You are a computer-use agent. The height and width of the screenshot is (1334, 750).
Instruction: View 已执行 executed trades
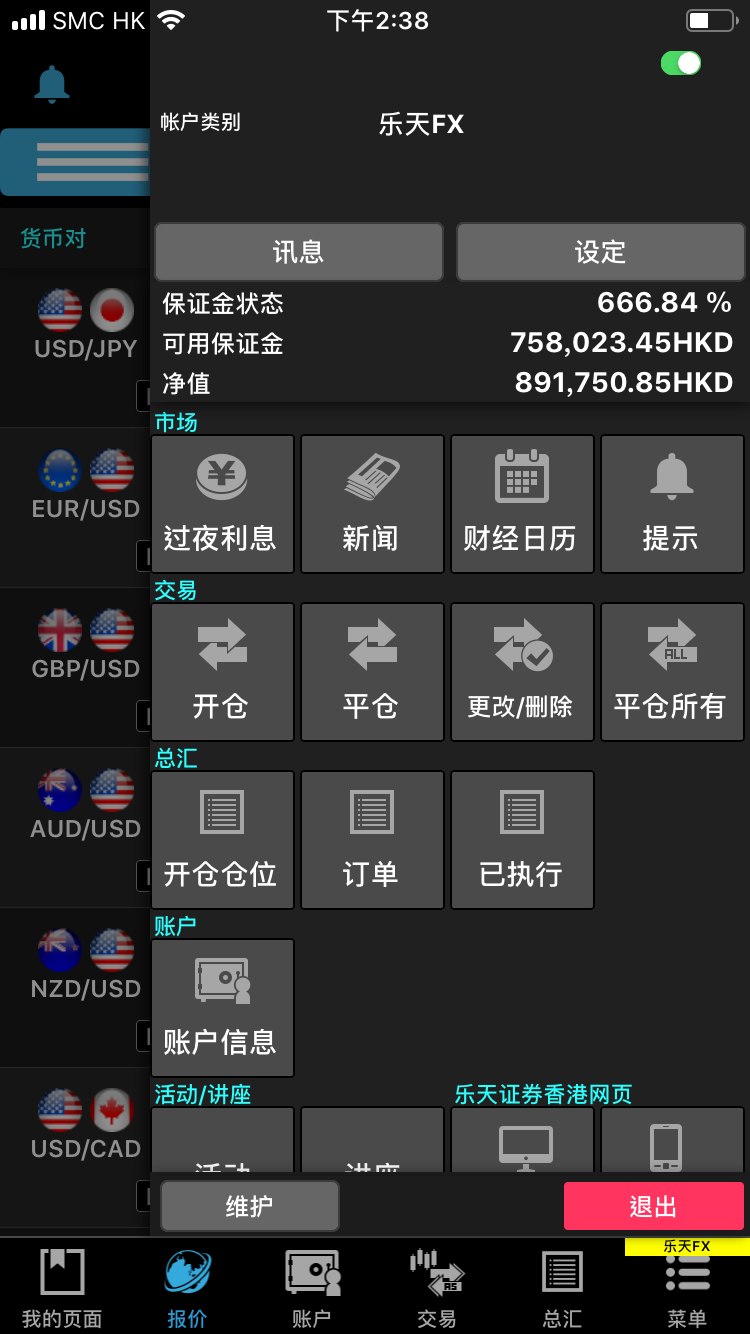coord(522,840)
